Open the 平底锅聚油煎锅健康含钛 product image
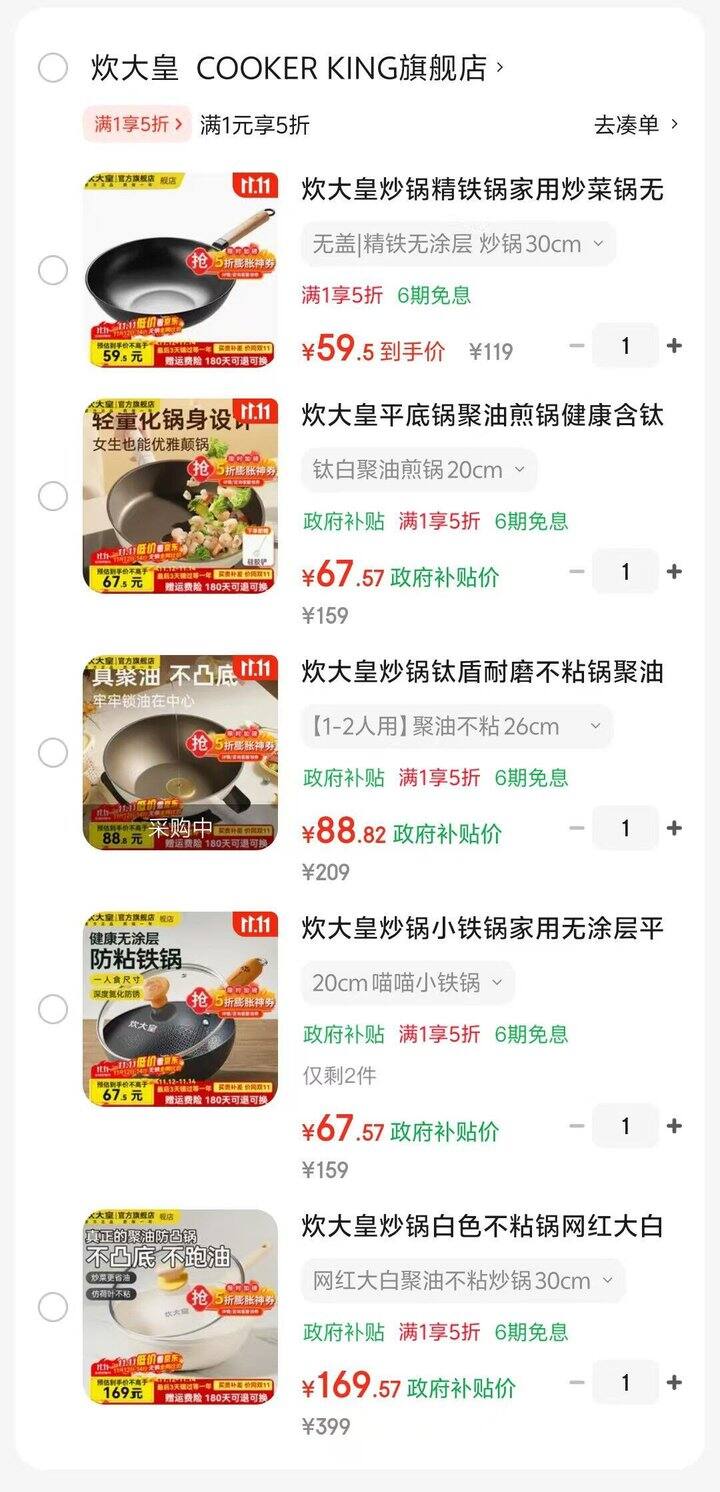The image size is (720, 1492). click(180, 496)
